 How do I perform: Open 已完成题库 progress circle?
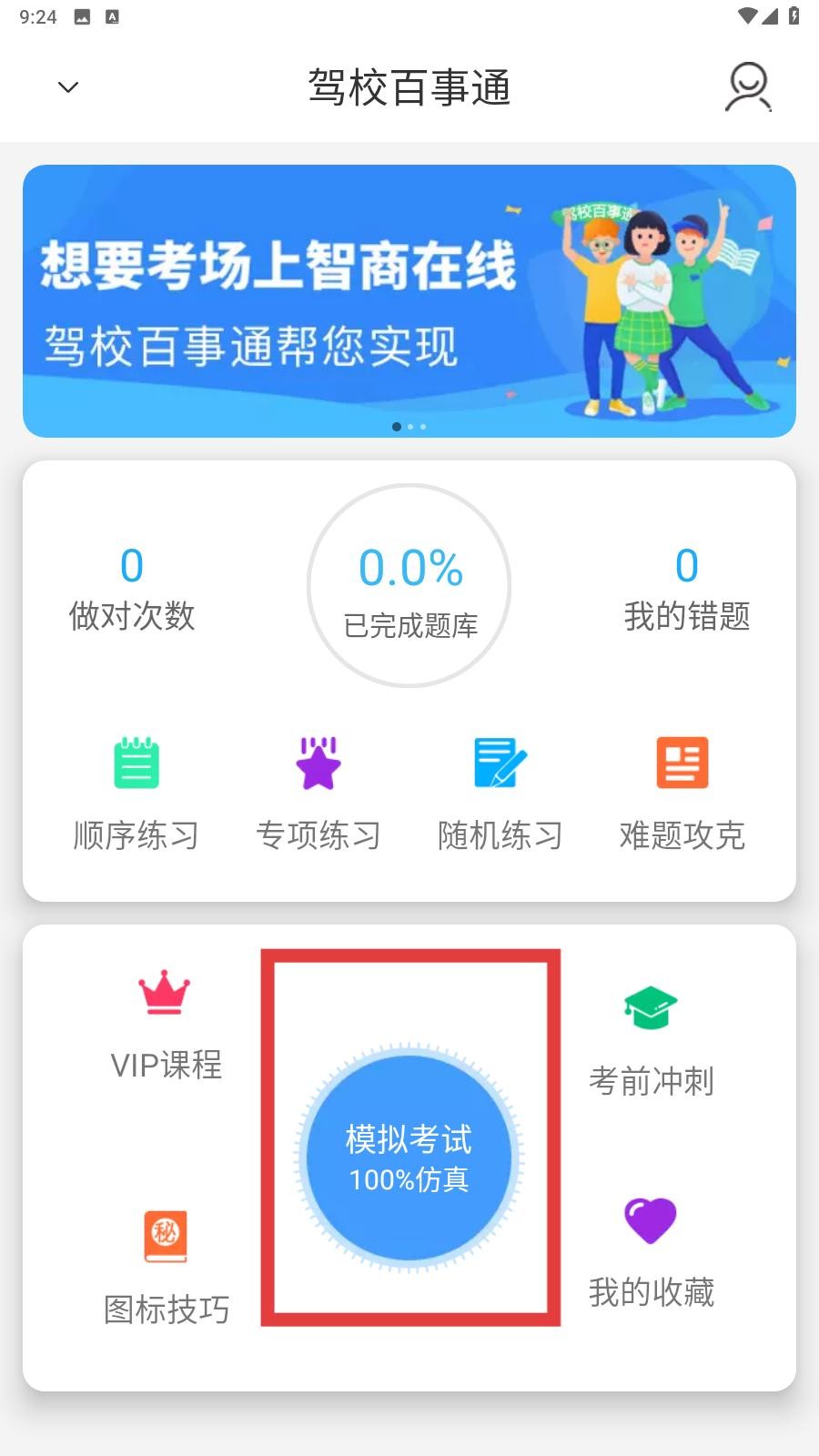409,586
